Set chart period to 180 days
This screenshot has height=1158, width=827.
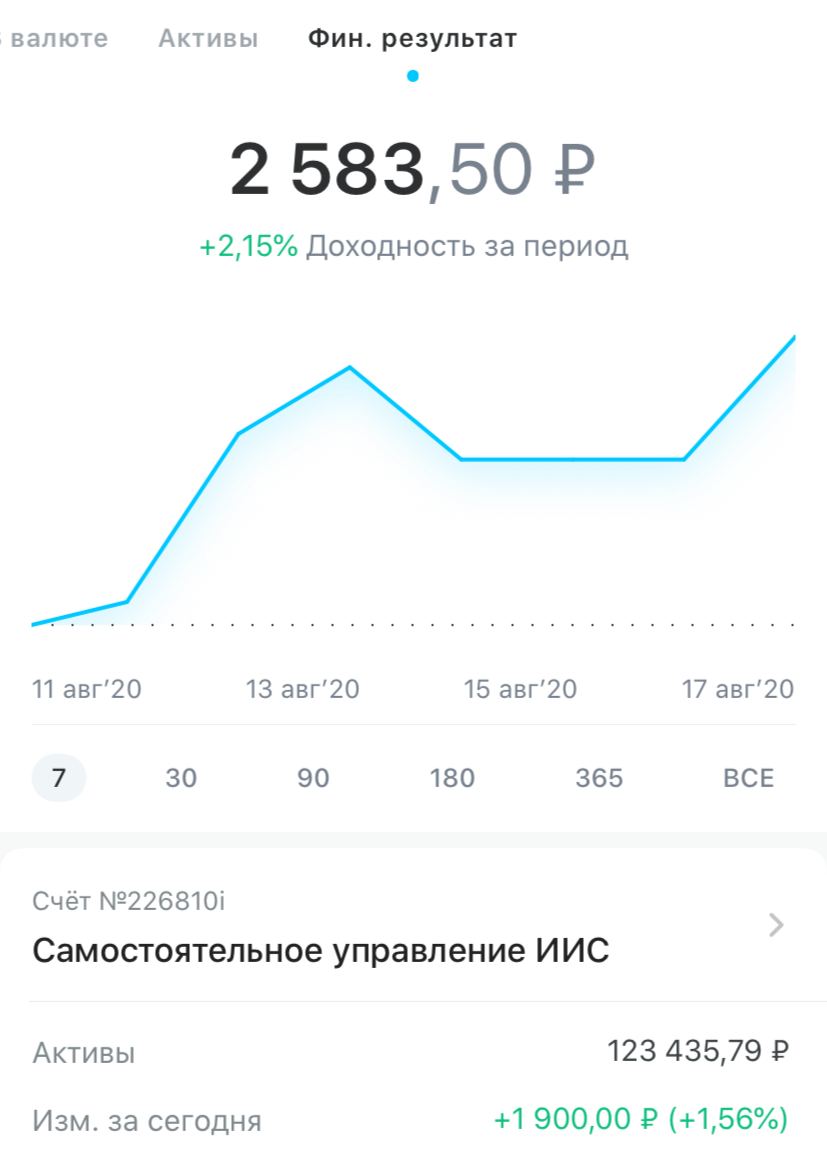451,777
